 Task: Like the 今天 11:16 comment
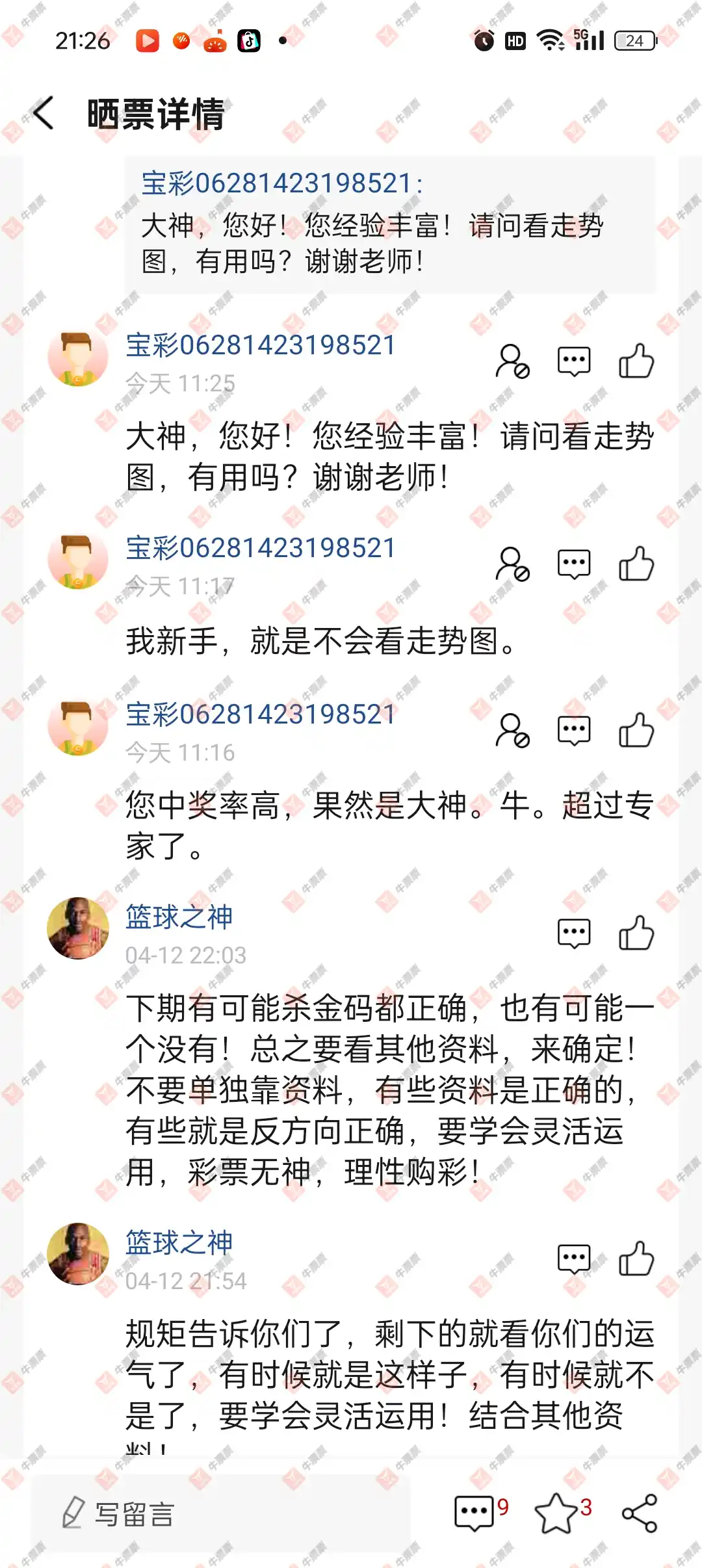tap(636, 731)
